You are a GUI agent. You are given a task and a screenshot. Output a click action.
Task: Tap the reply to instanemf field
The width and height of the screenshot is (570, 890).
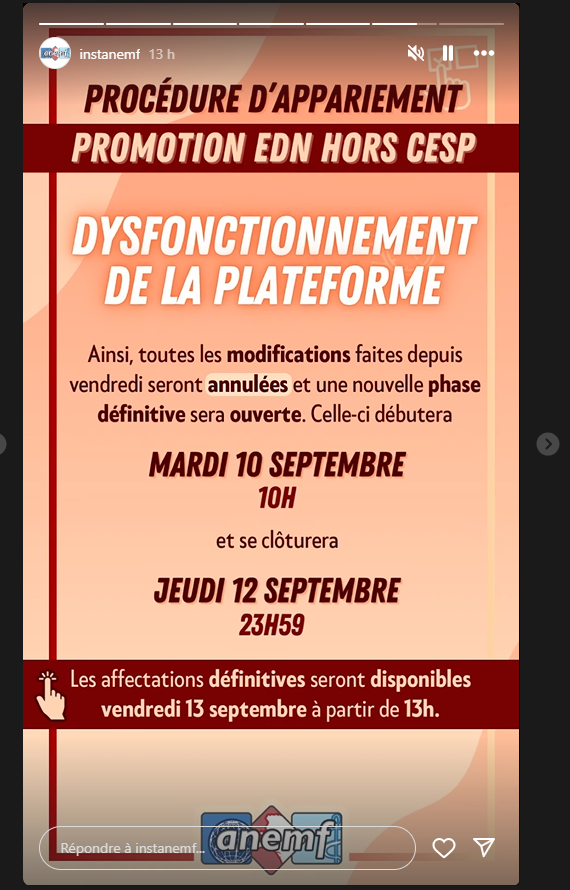click(227, 848)
